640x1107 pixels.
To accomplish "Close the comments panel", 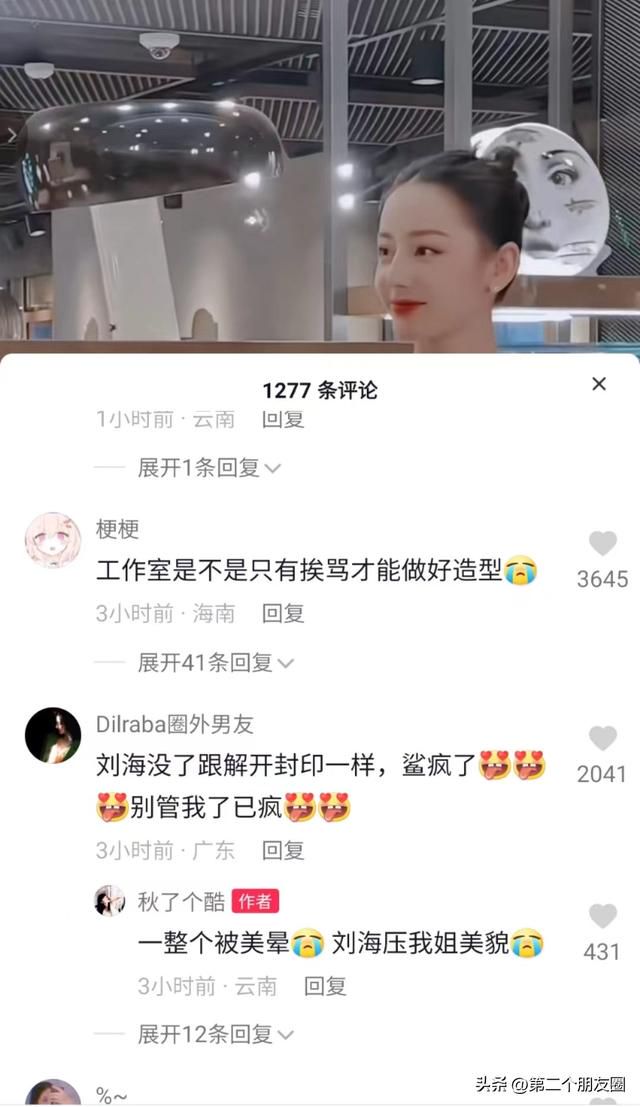I will tap(598, 384).
